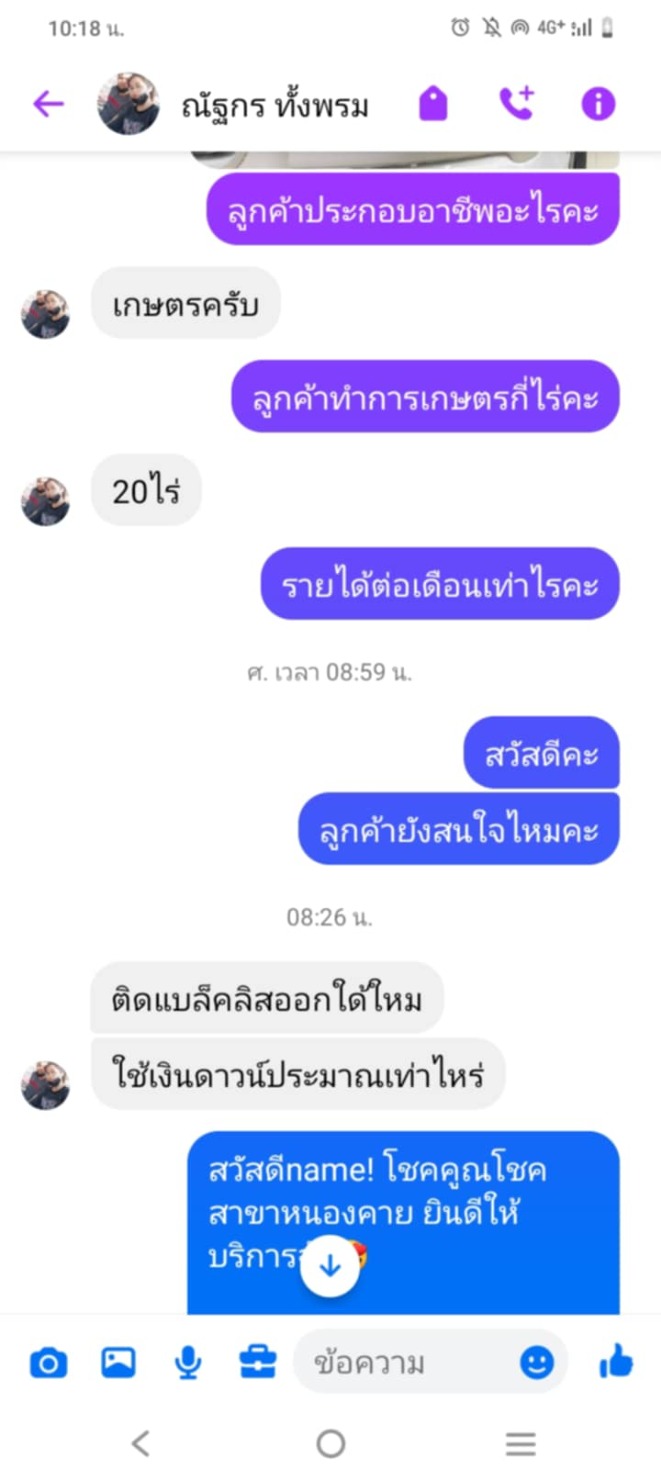Go to the home screen
This screenshot has width=661, height=1480.
(330, 1442)
